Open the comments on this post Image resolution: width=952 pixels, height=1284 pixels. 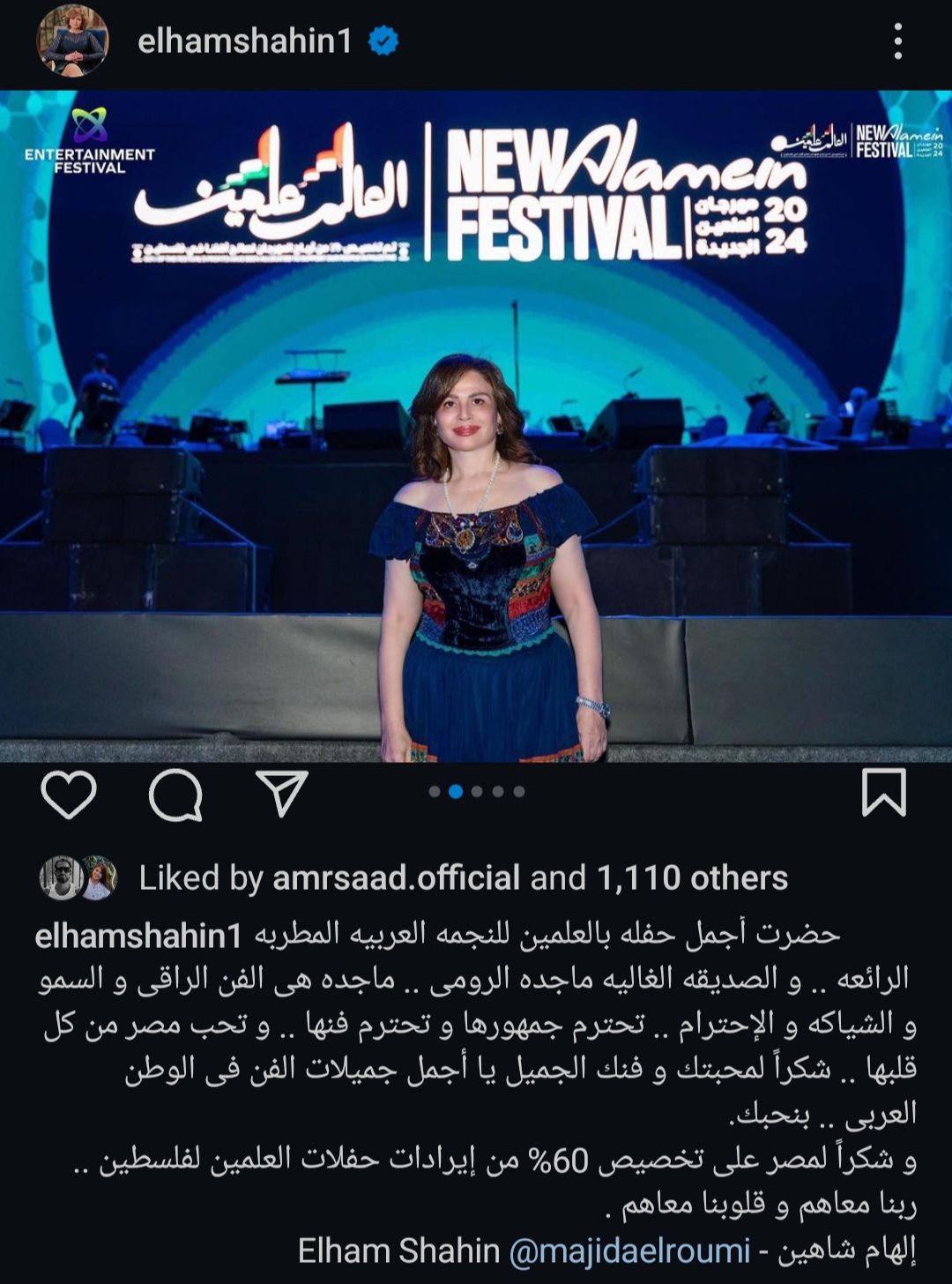tap(175, 794)
